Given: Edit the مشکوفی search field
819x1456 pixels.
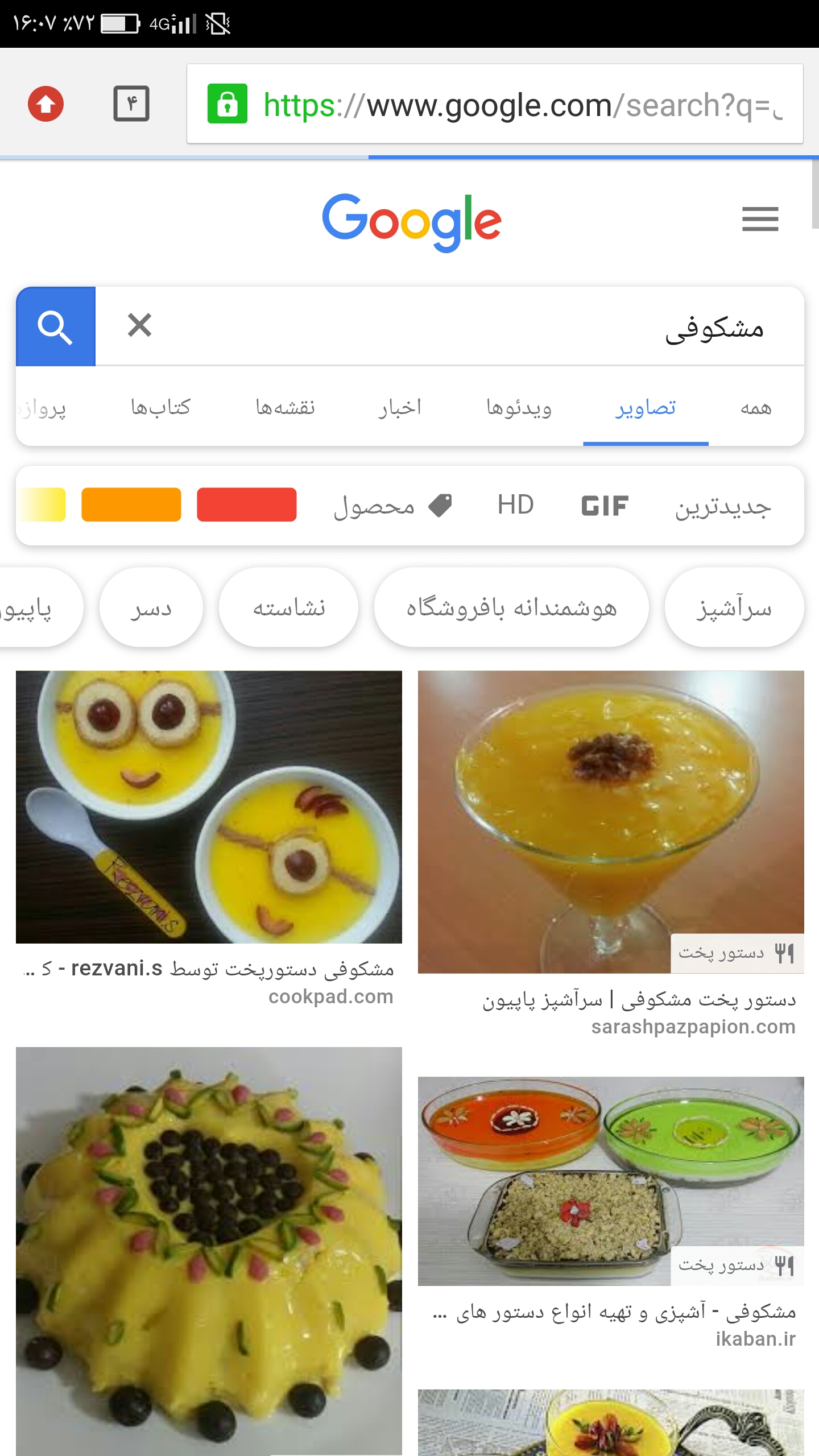Looking at the screenshot, I should [455, 327].
